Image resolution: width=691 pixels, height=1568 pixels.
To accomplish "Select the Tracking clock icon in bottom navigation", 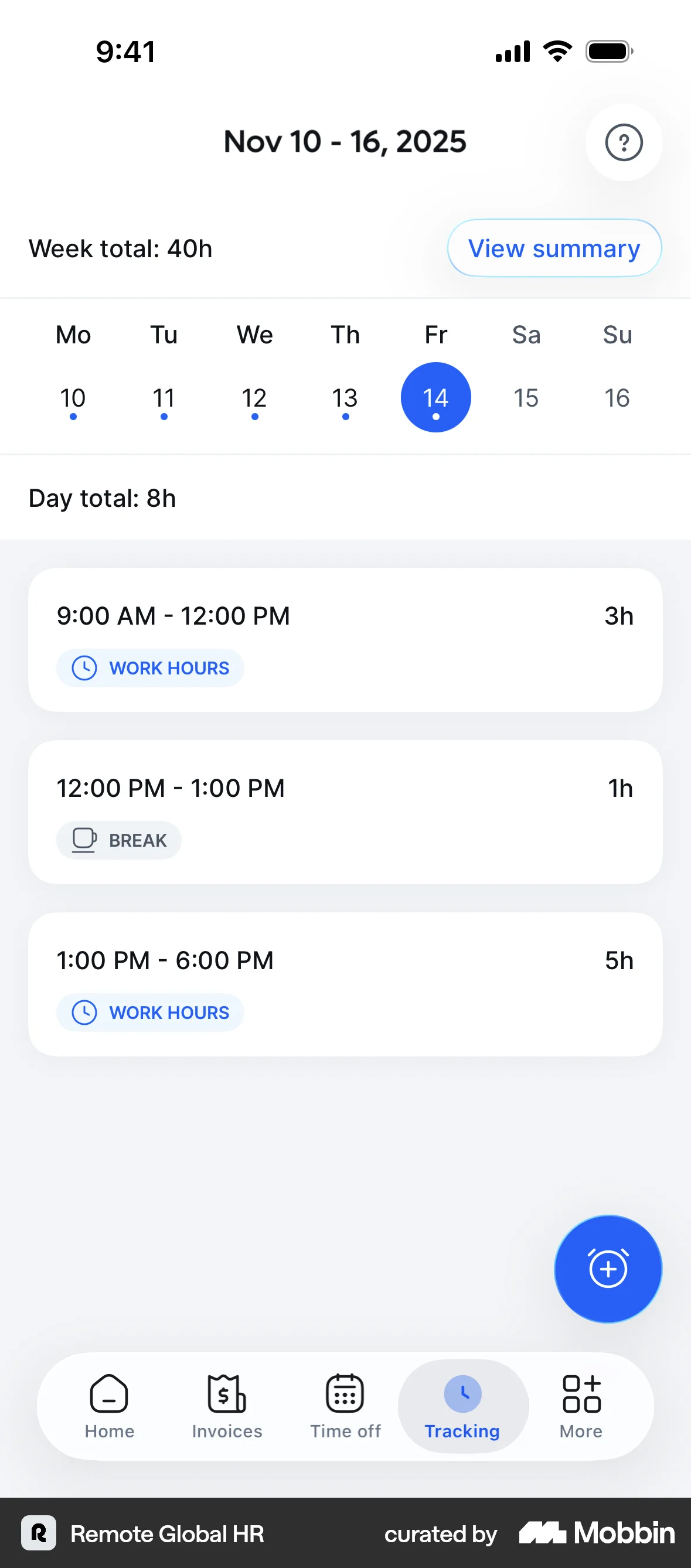I will pyautogui.click(x=464, y=1393).
